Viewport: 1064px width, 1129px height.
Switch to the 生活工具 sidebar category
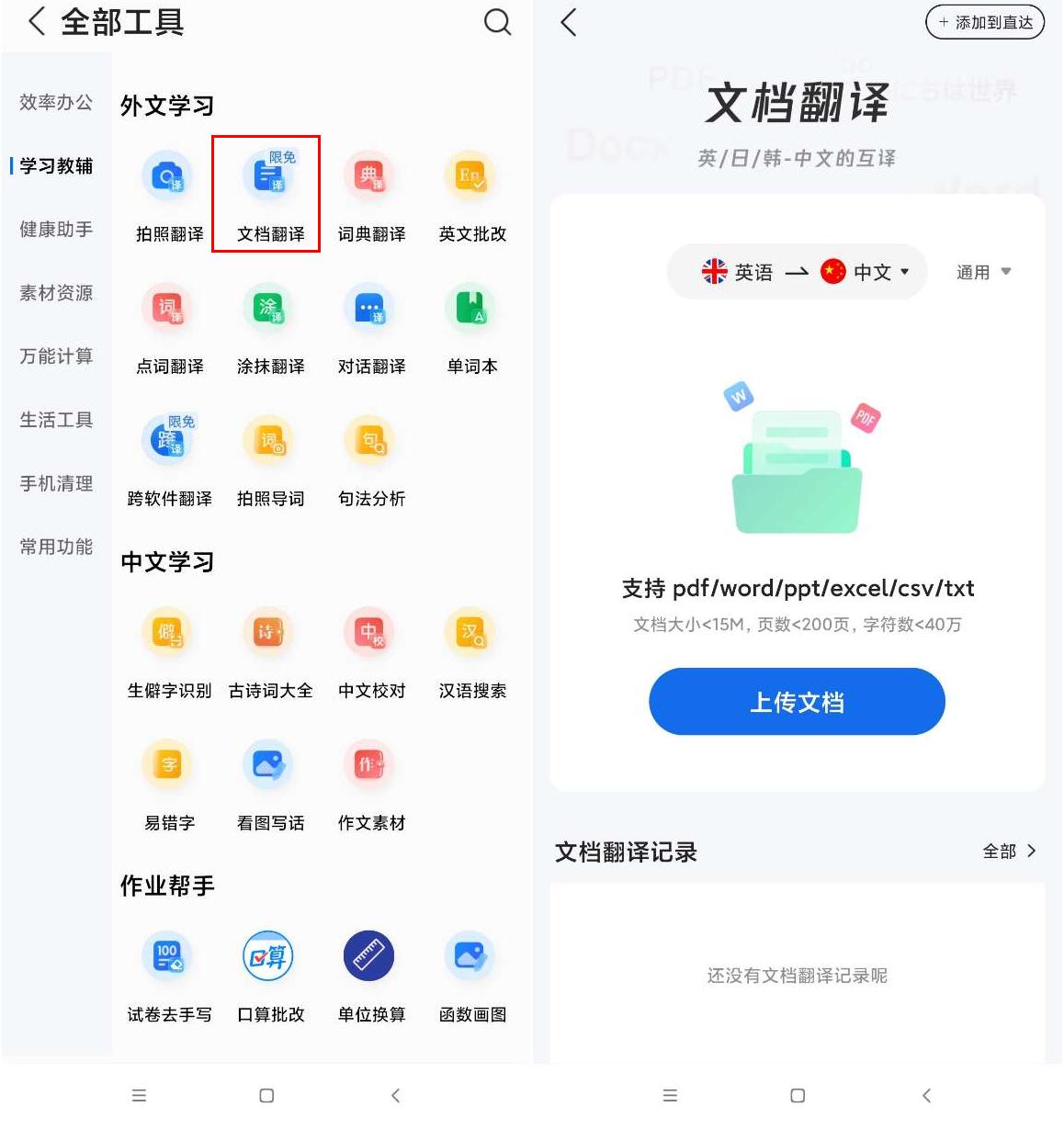[x=55, y=421]
